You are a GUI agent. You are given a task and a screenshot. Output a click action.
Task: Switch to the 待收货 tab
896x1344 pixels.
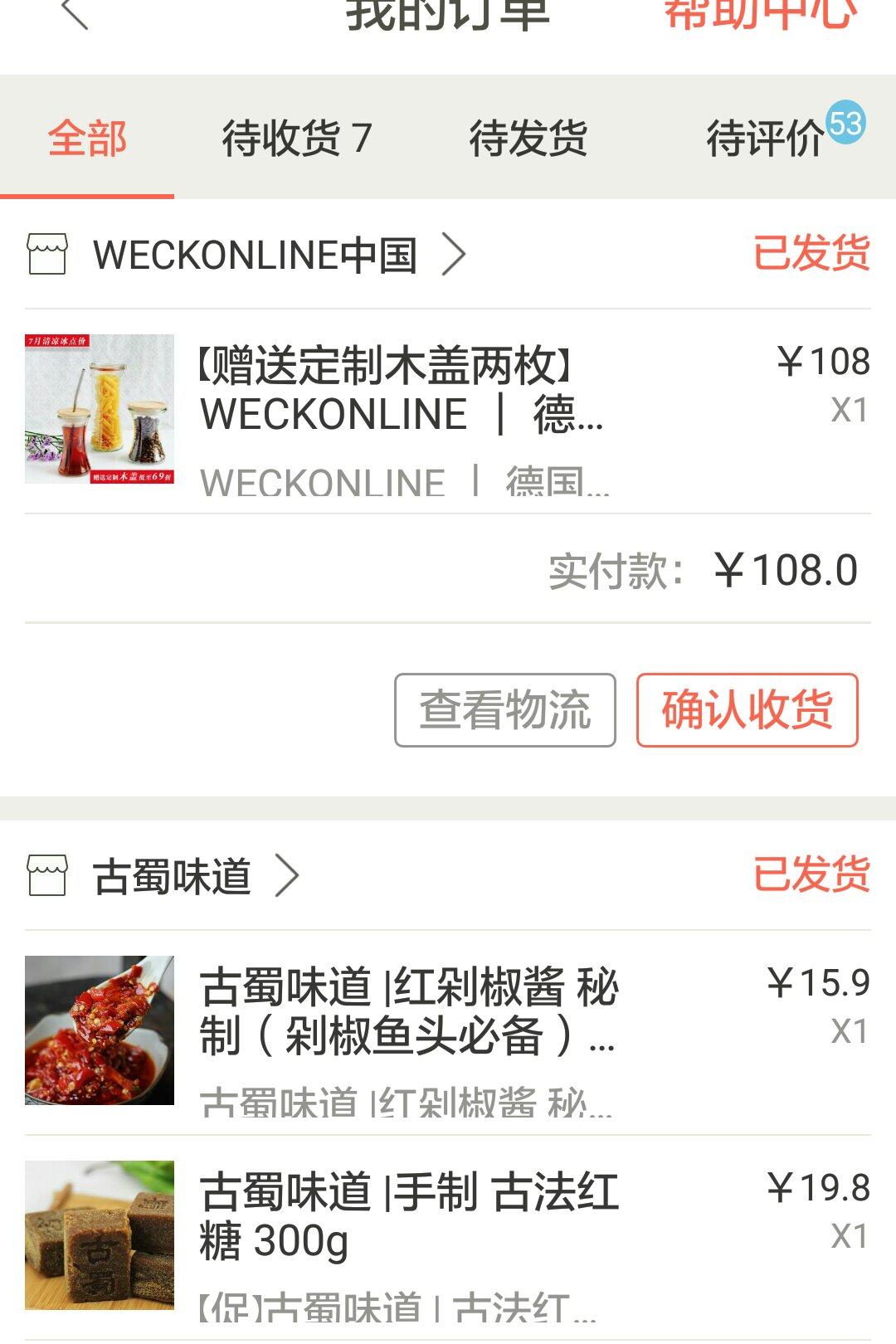coord(296,138)
